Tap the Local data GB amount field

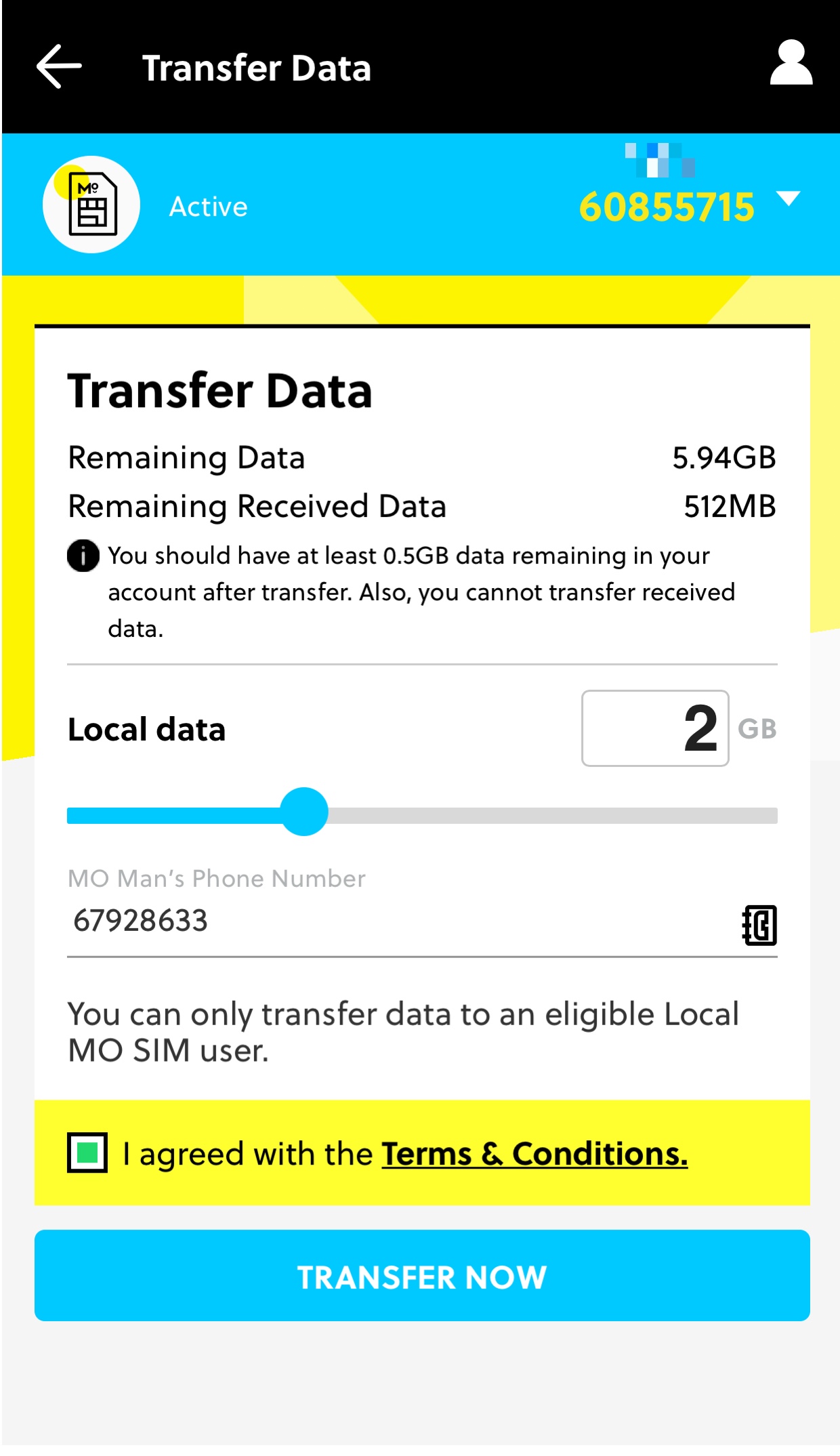tap(655, 728)
